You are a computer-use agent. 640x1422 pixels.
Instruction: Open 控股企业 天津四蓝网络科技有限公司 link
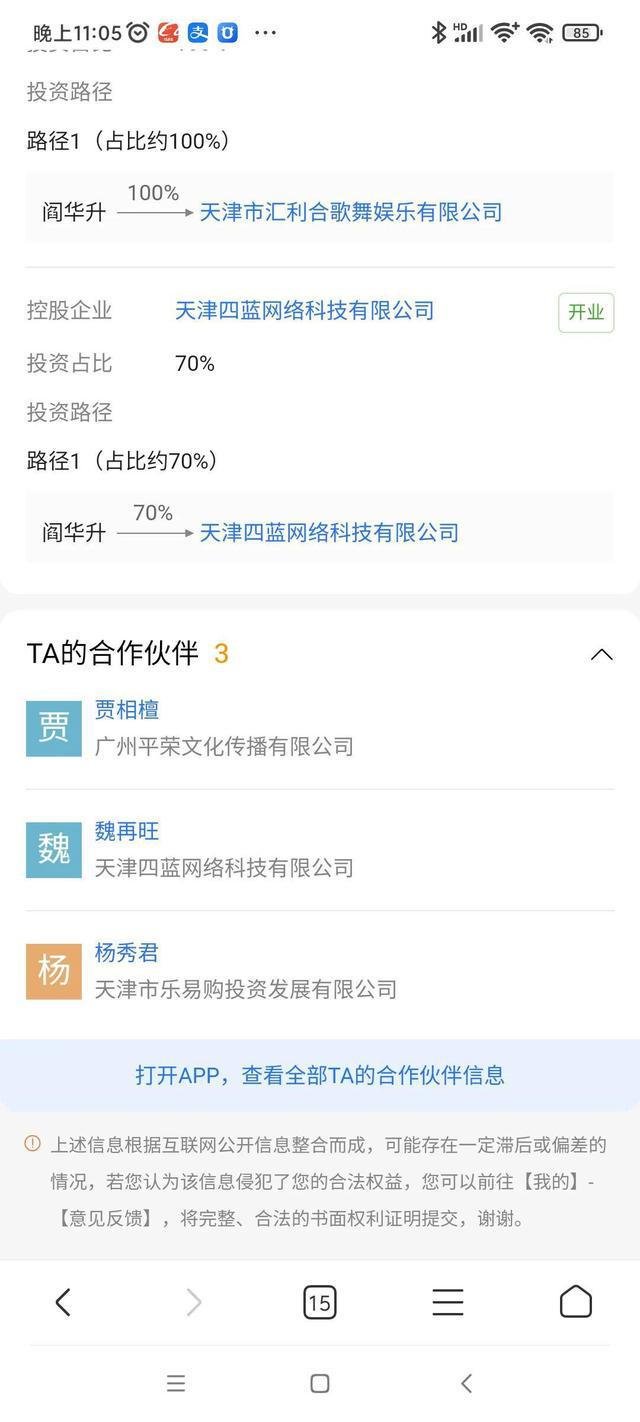click(x=305, y=311)
